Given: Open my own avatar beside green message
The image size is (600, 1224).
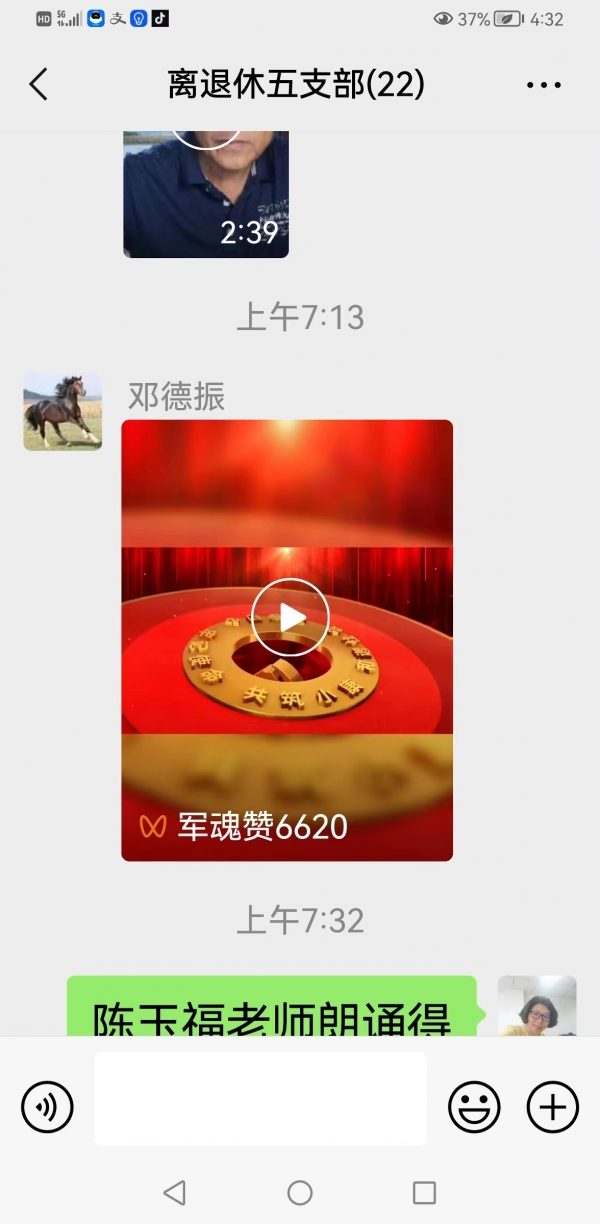Looking at the screenshot, I should [x=537, y=1006].
